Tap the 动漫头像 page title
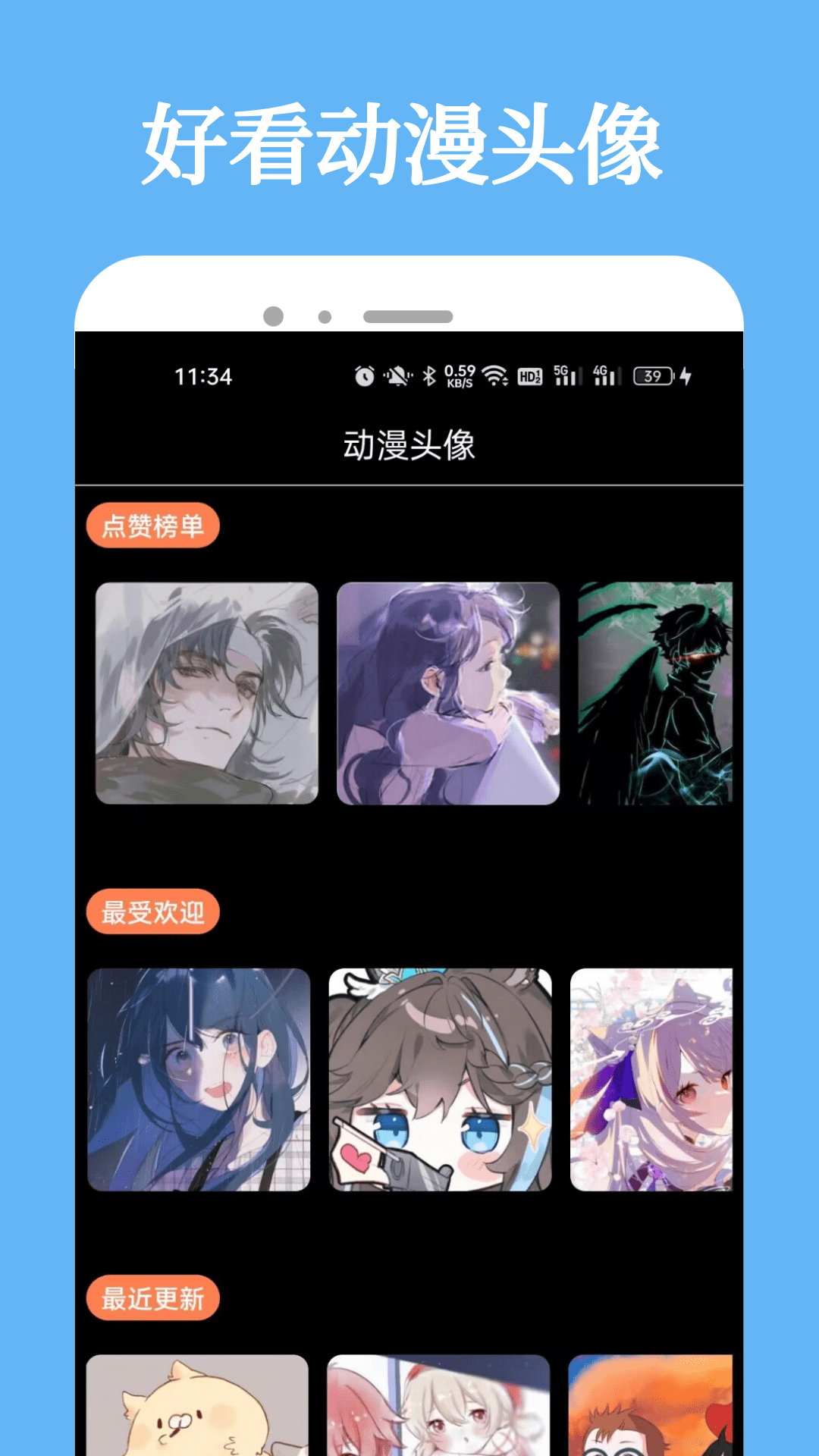 click(409, 447)
